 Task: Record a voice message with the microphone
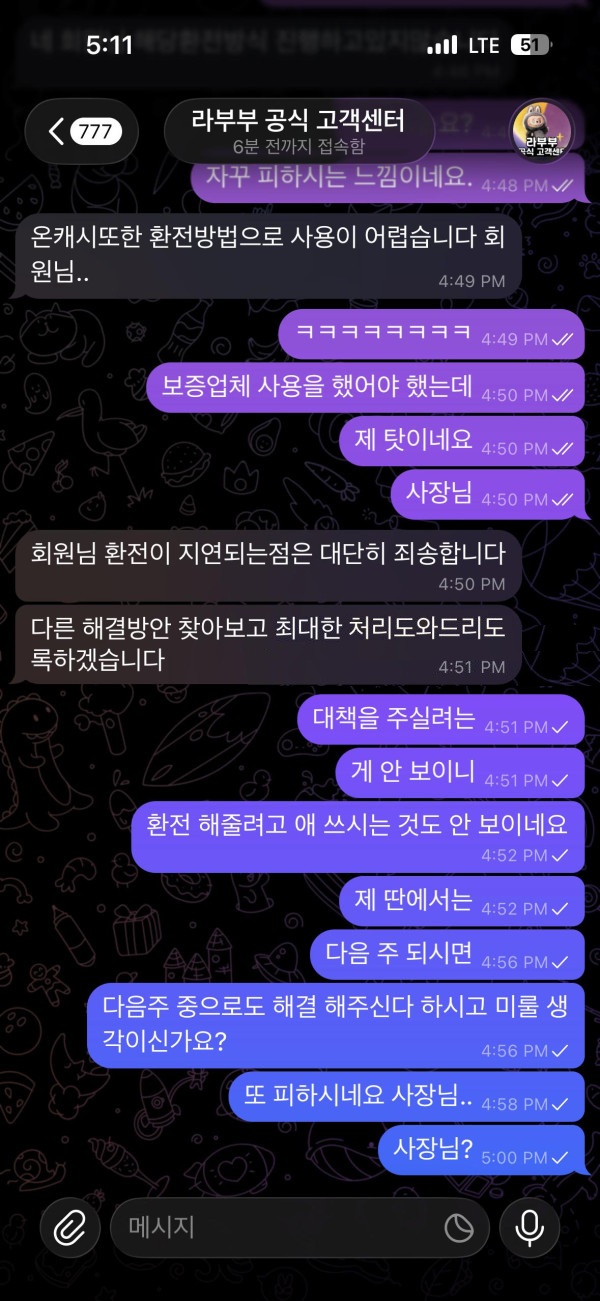(x=529, y=1228)
